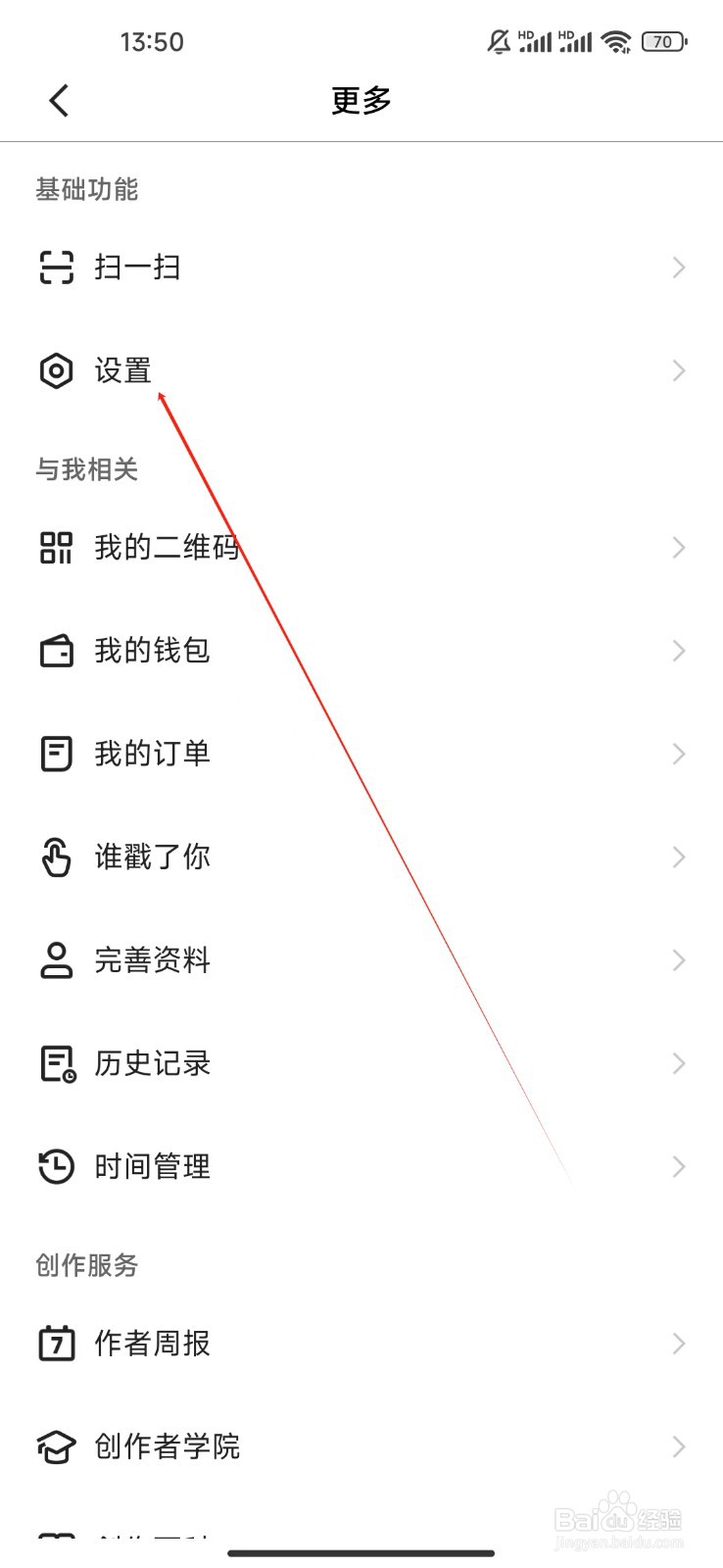The height and width of the screenshot is (1568, 723).
Task: Tap the 设置 gear icon
Action: tap(56, 370)
